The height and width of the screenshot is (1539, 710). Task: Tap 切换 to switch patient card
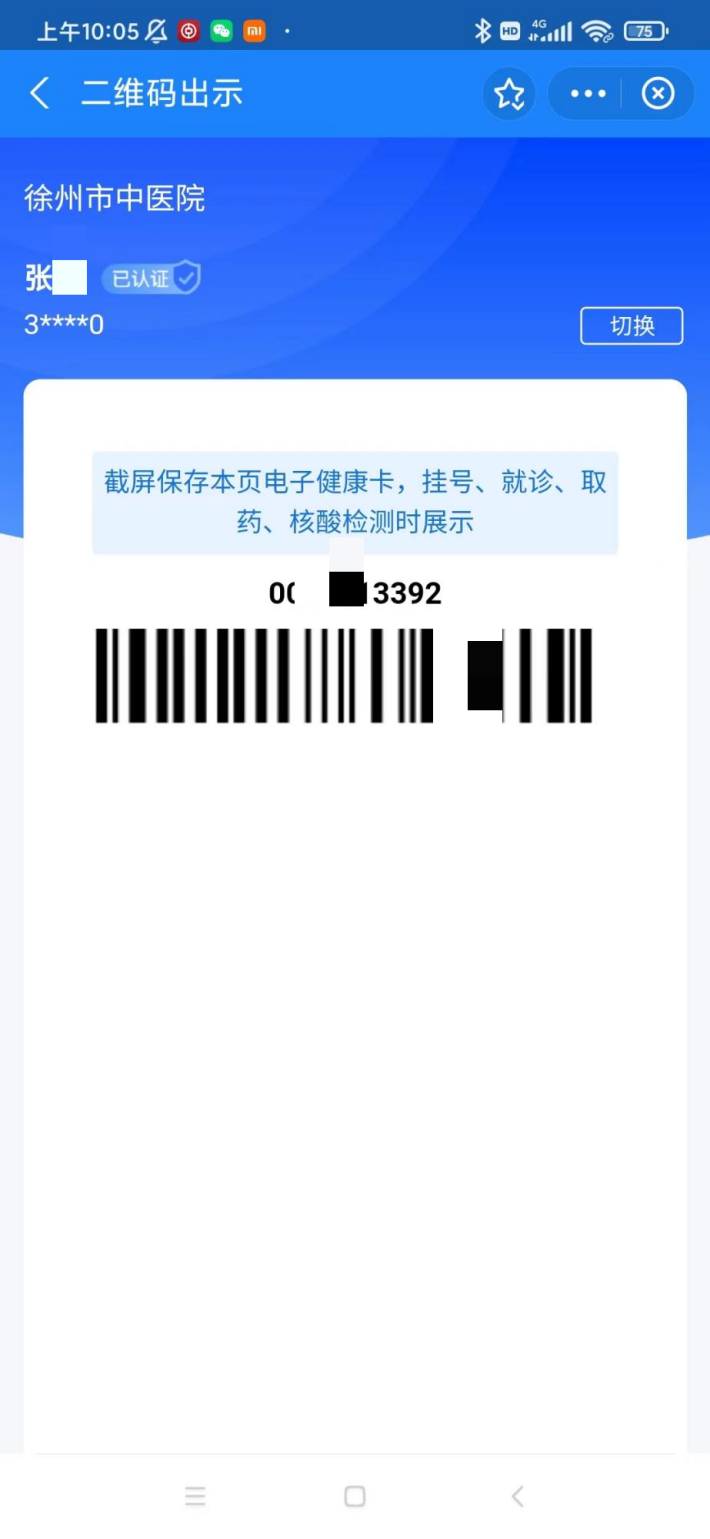click(631, 326)
